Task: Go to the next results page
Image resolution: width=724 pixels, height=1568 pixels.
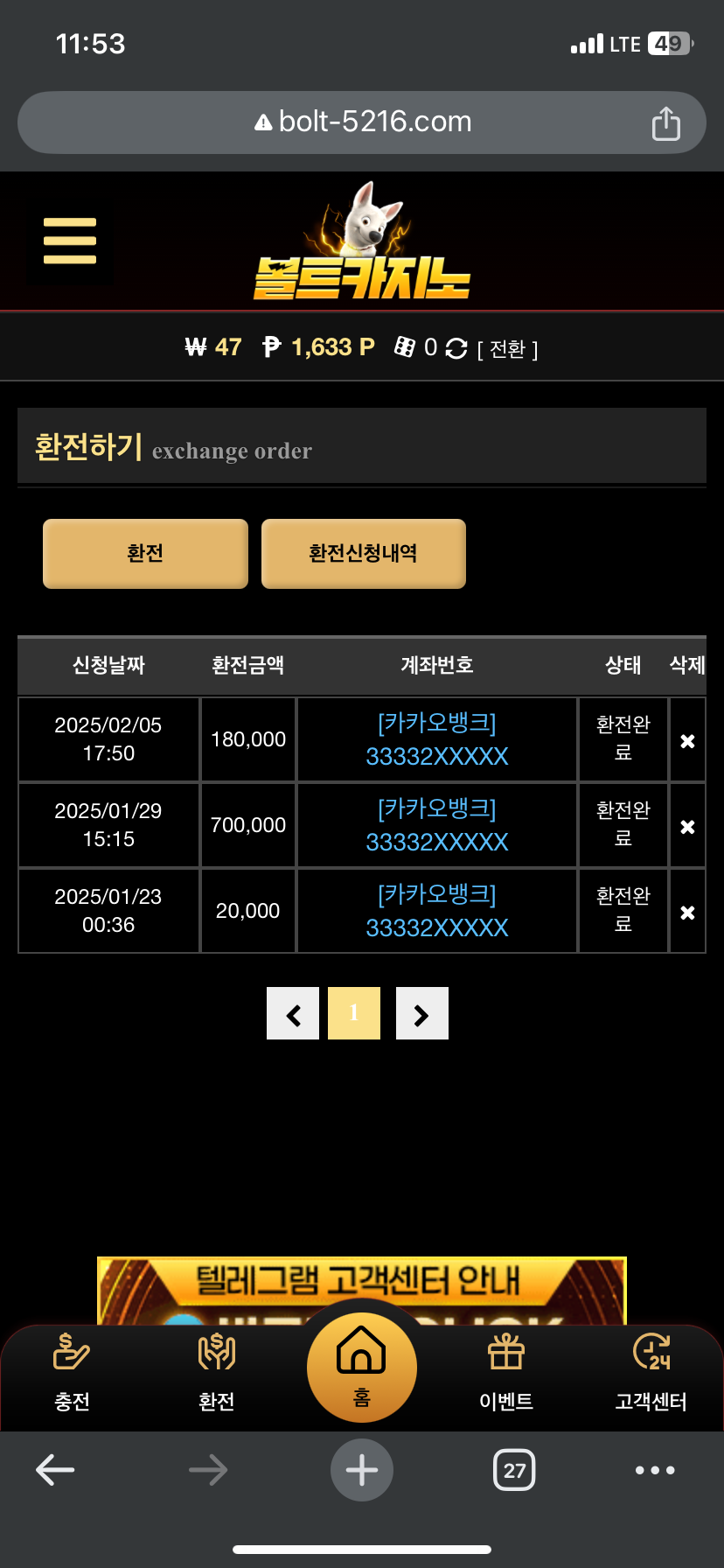Action: pyautogui.click(x=421, y=1013)
